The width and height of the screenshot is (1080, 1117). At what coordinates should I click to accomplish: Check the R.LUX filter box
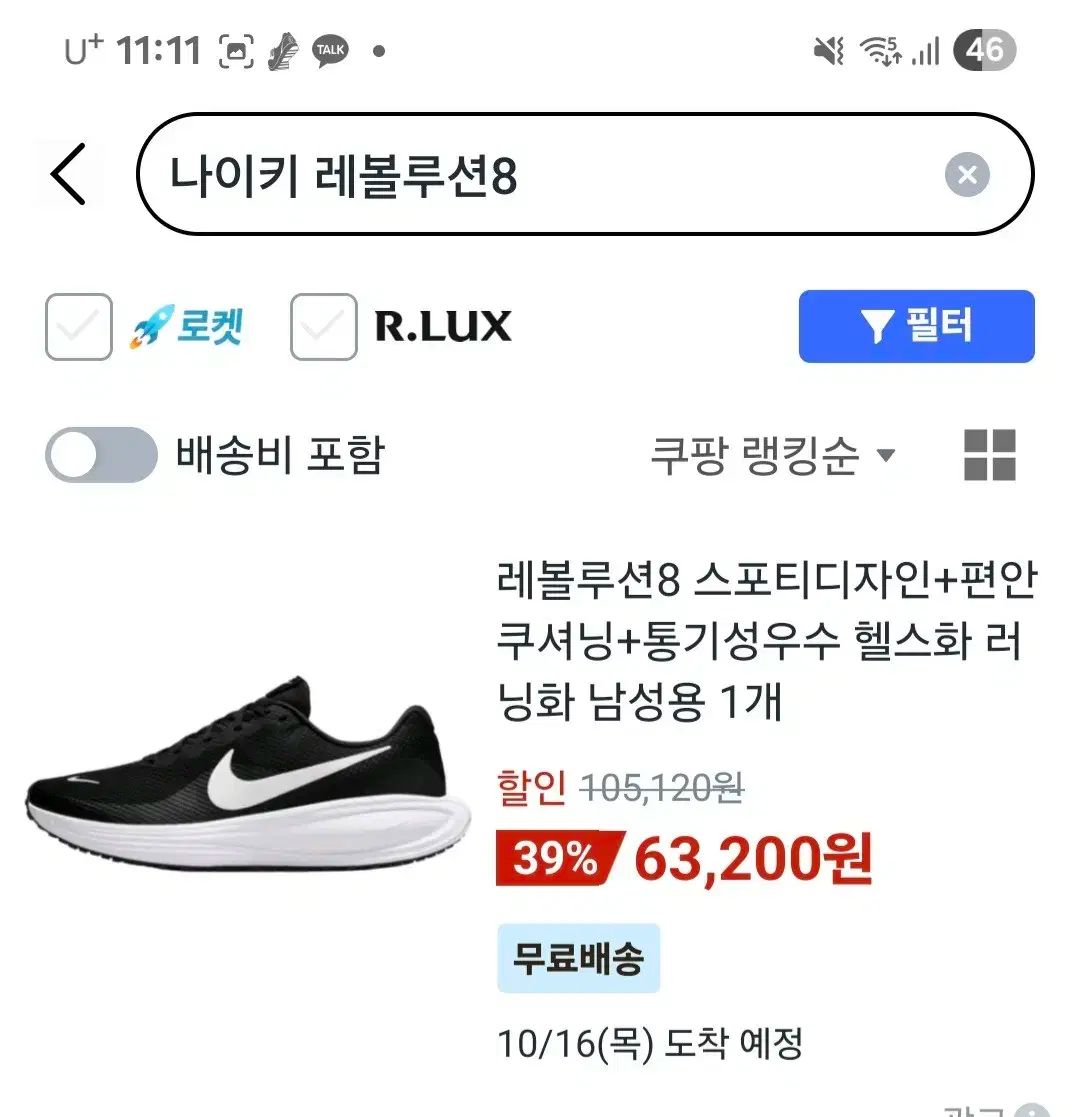(x=323, y=327)
